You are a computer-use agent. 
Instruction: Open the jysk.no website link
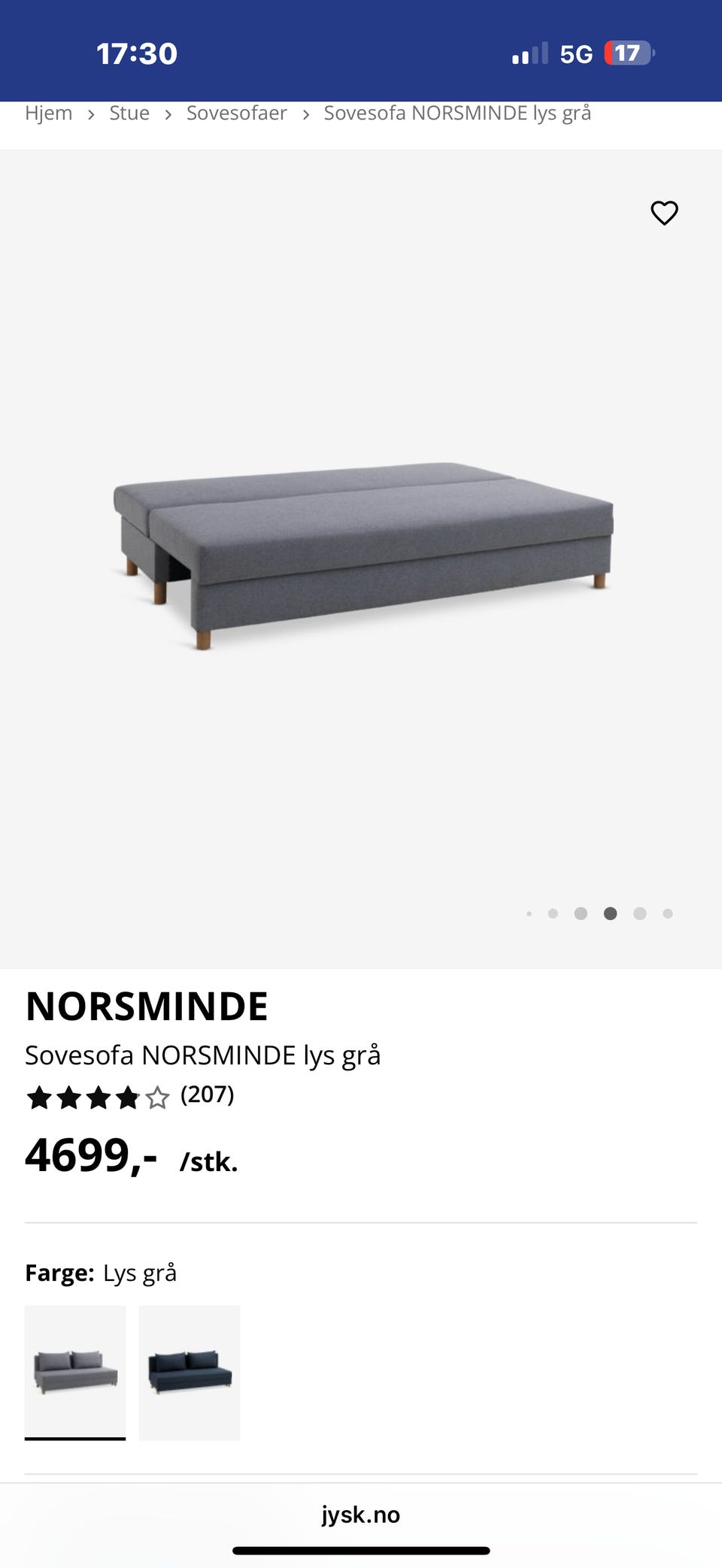359,1515
